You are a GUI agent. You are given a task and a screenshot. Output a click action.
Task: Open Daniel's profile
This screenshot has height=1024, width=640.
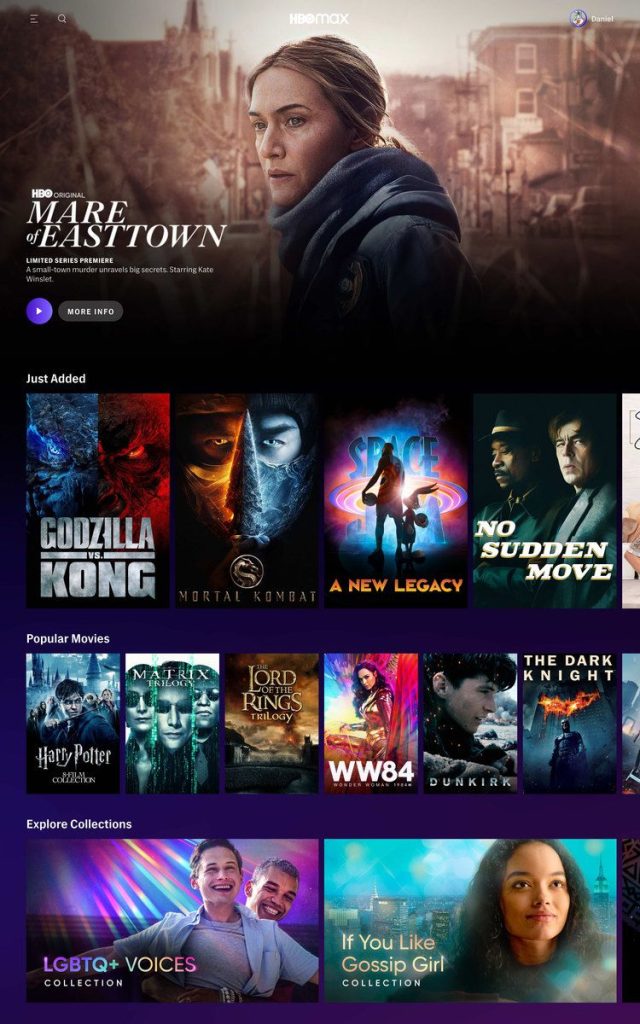[591, 18]
